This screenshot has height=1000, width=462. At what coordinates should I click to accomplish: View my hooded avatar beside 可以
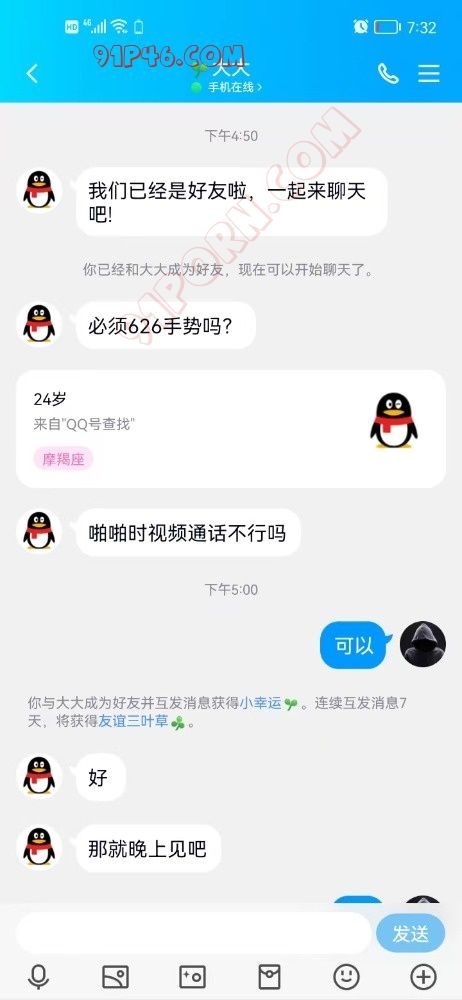click(x=422, y=645)
